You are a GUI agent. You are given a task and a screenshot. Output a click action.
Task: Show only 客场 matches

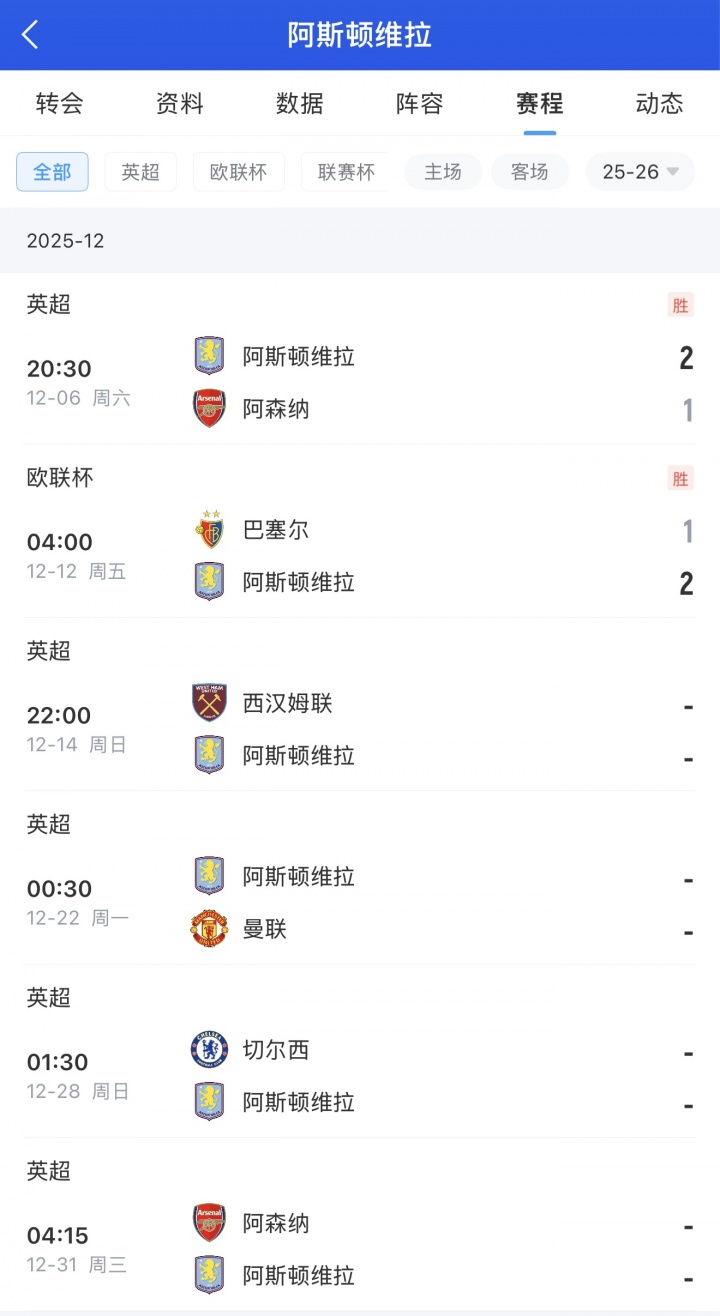(530, 172)
